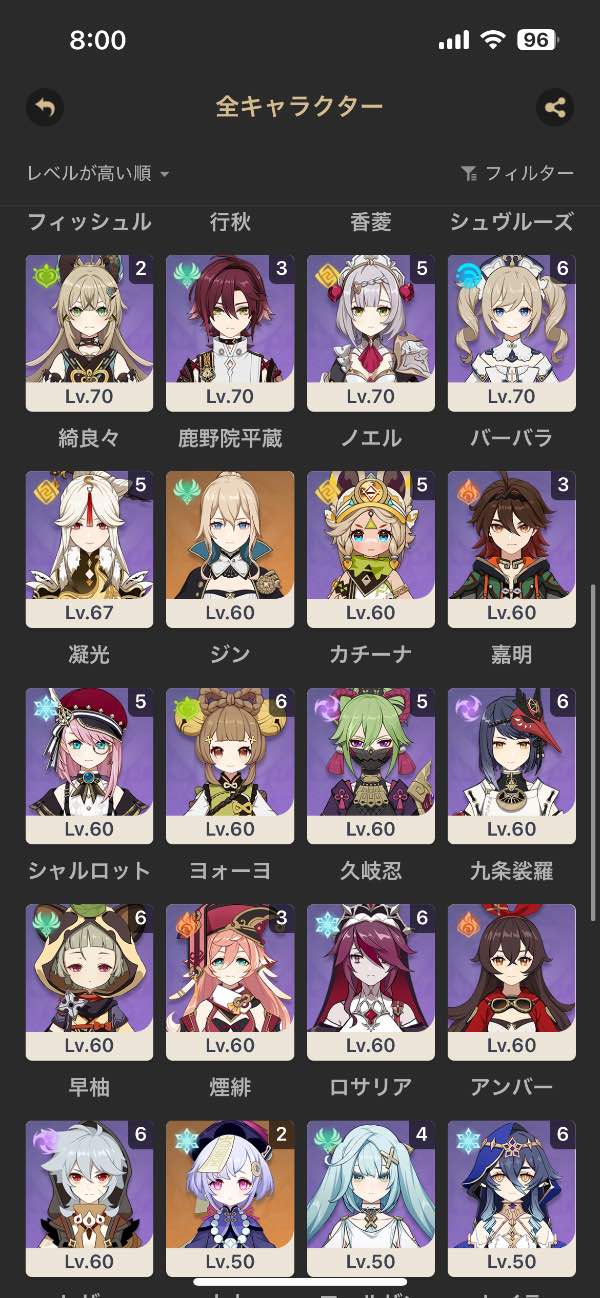This screenshot has height=1298, width=600.
Task: Tap the 凝光 Lv.67 card
Action: pyautogui.click(x=89, y=548)
